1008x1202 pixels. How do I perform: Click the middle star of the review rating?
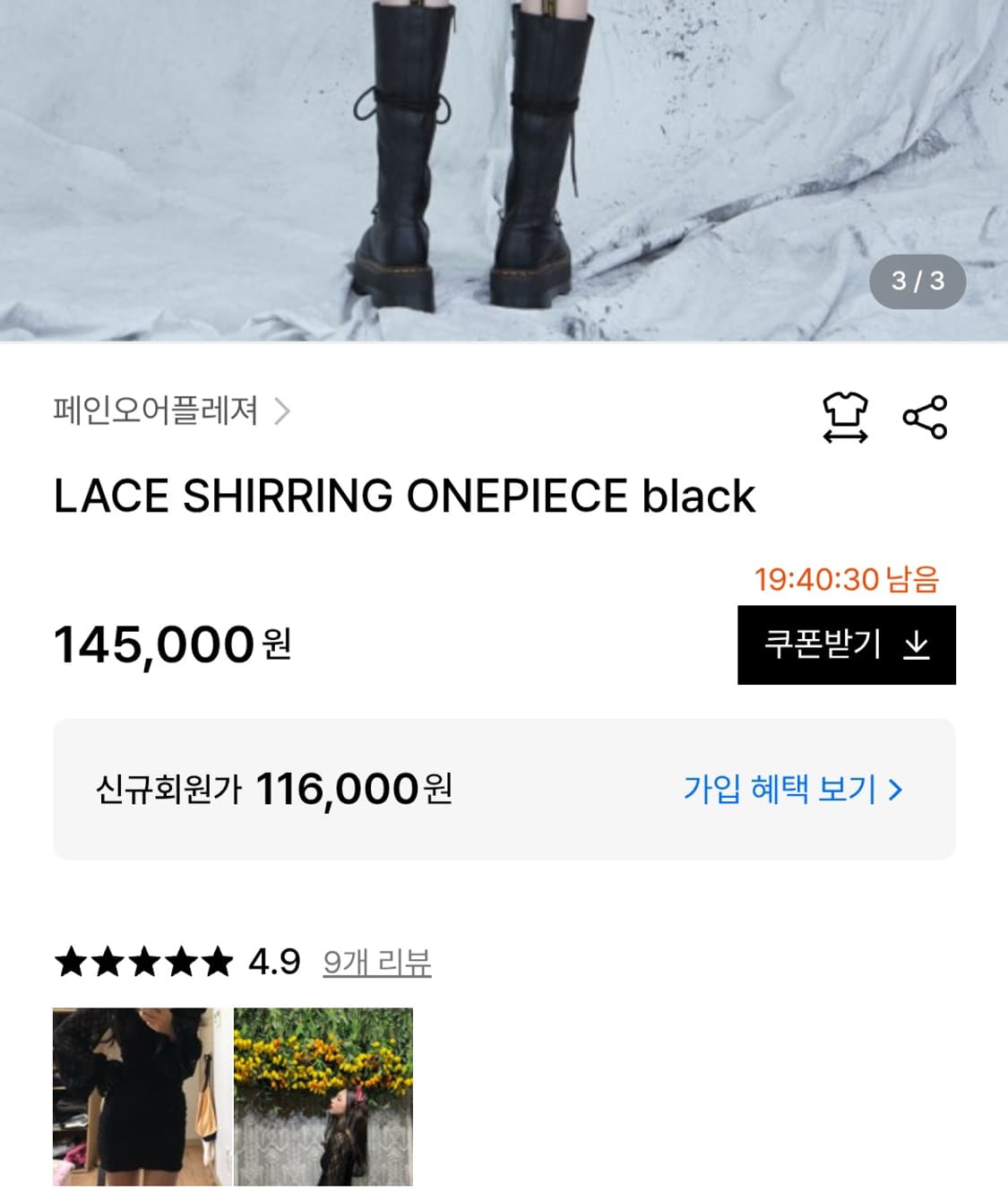pos(142,961)
